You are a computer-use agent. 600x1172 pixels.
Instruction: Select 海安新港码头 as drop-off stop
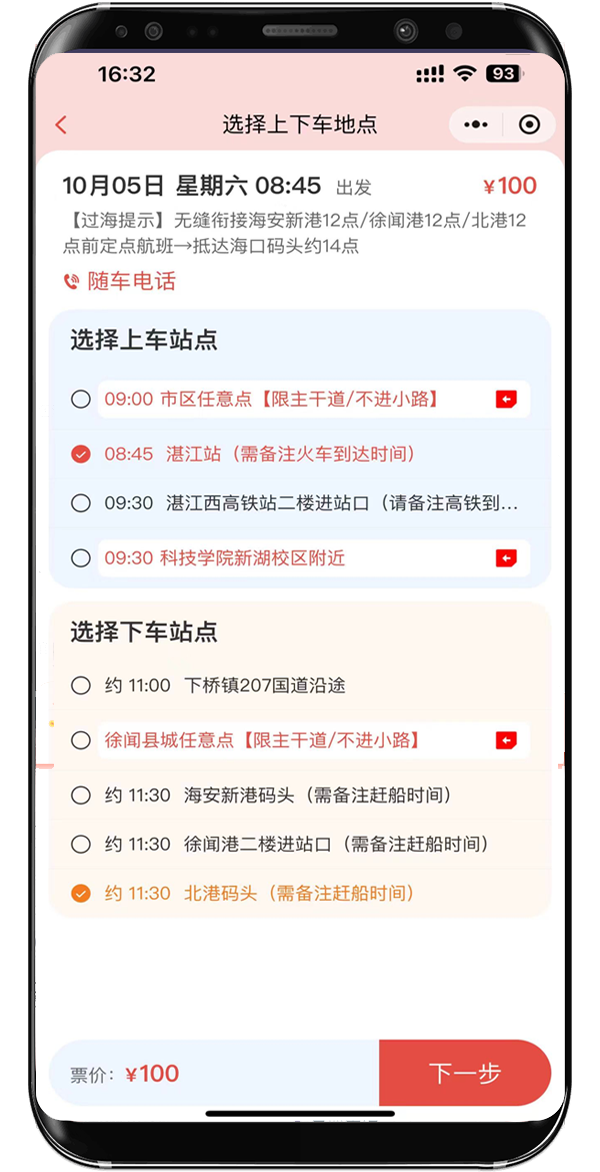pyautogui.click(x=300, y=795)
